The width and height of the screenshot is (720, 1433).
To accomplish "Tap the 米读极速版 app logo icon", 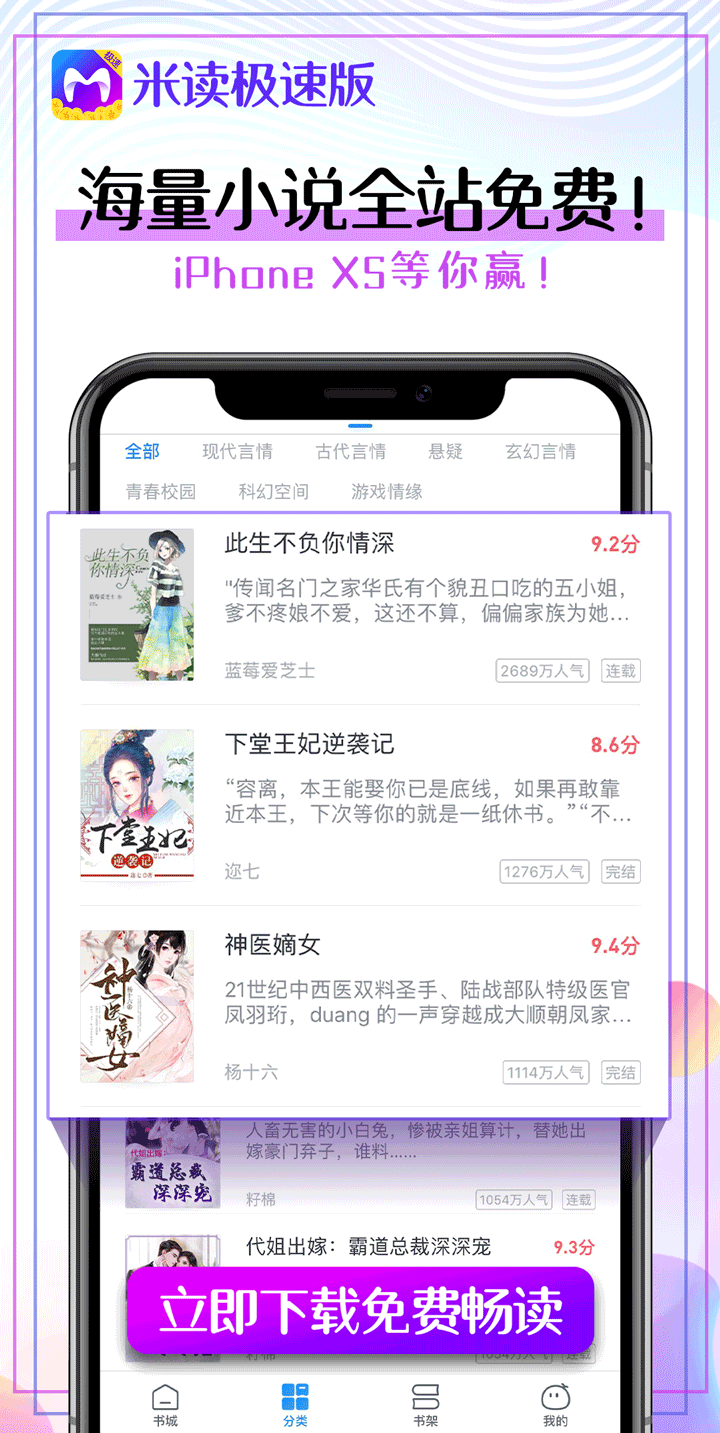I will coord(88,84).
